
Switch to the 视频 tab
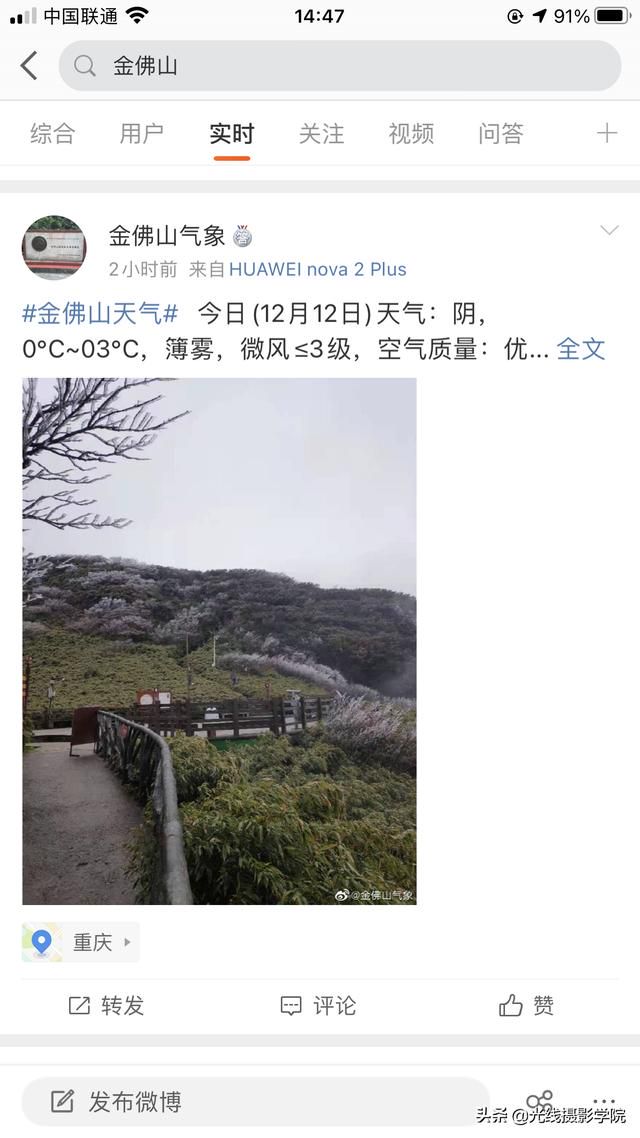pyautogui.click(x=411, y=134)
